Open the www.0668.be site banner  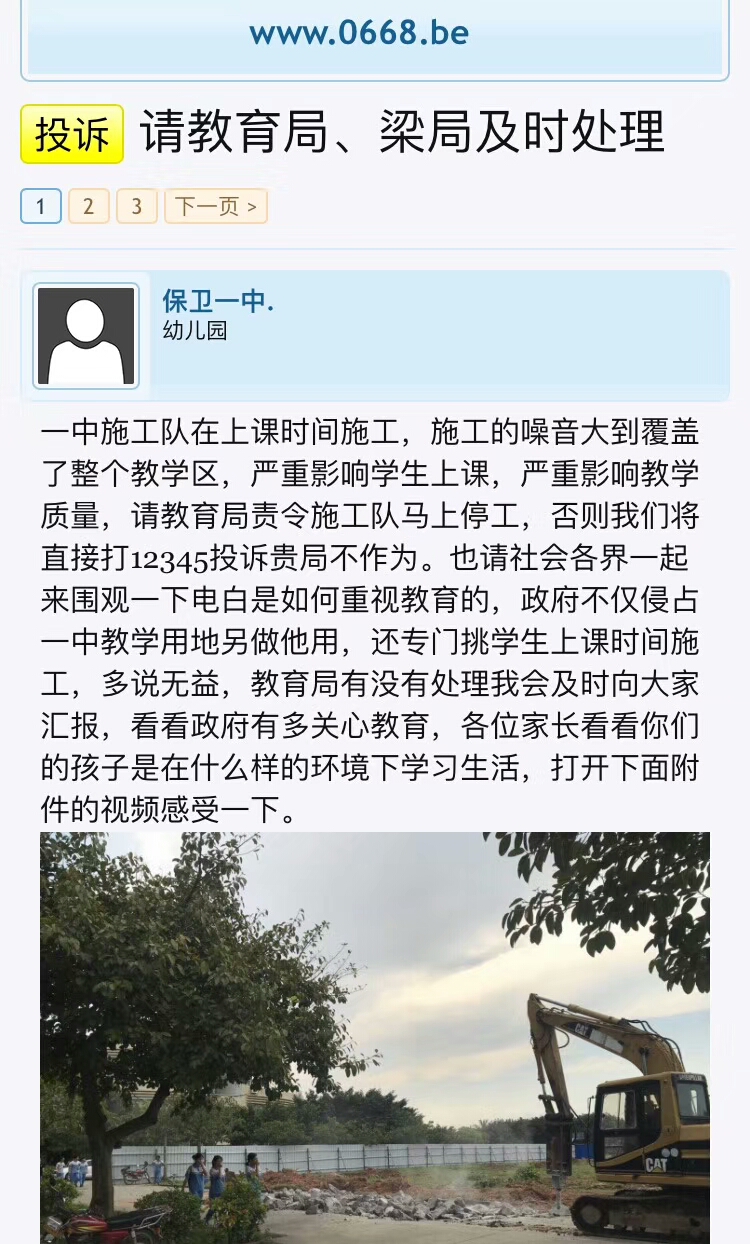click(360, 33)
